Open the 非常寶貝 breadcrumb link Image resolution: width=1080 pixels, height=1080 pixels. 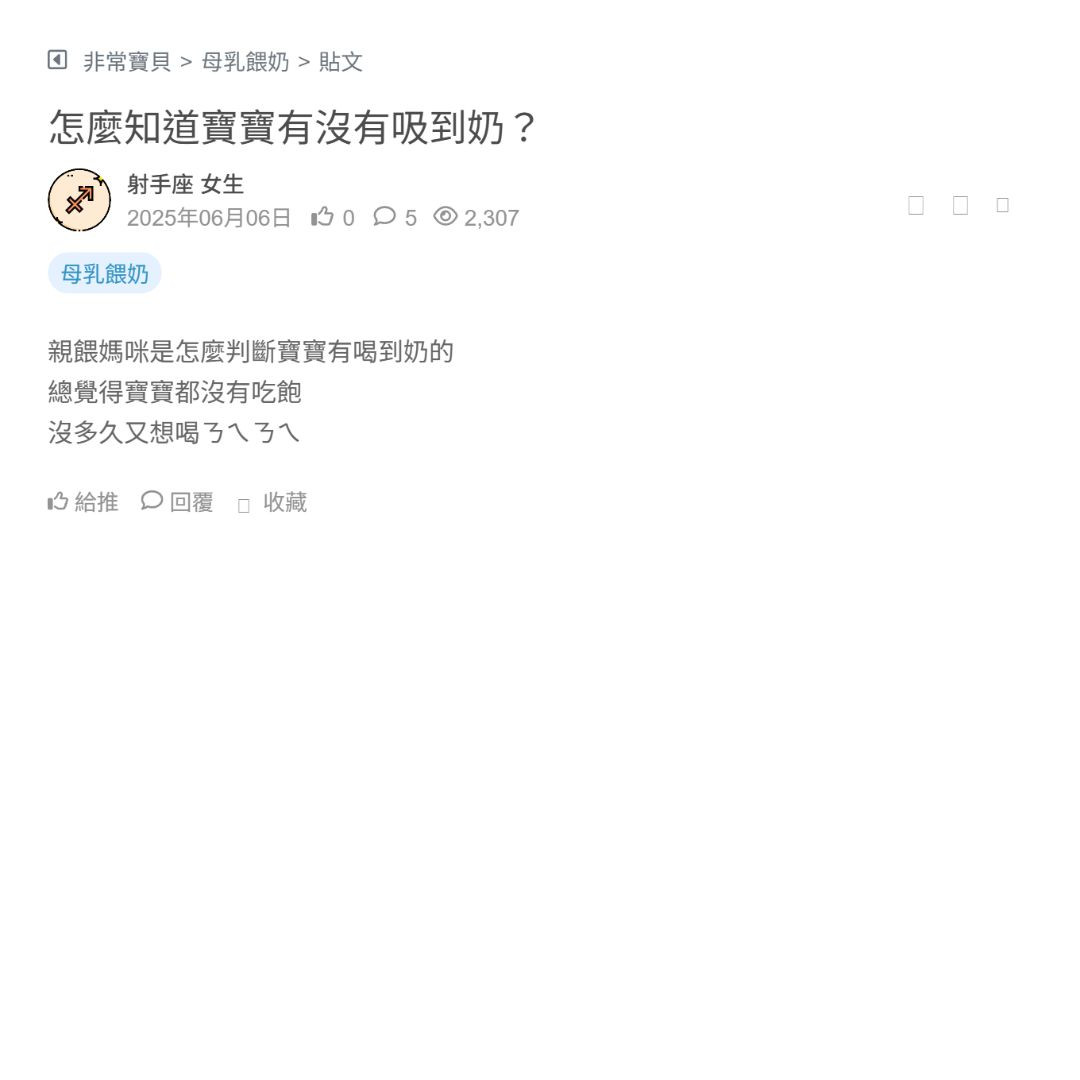coord(127,62)
